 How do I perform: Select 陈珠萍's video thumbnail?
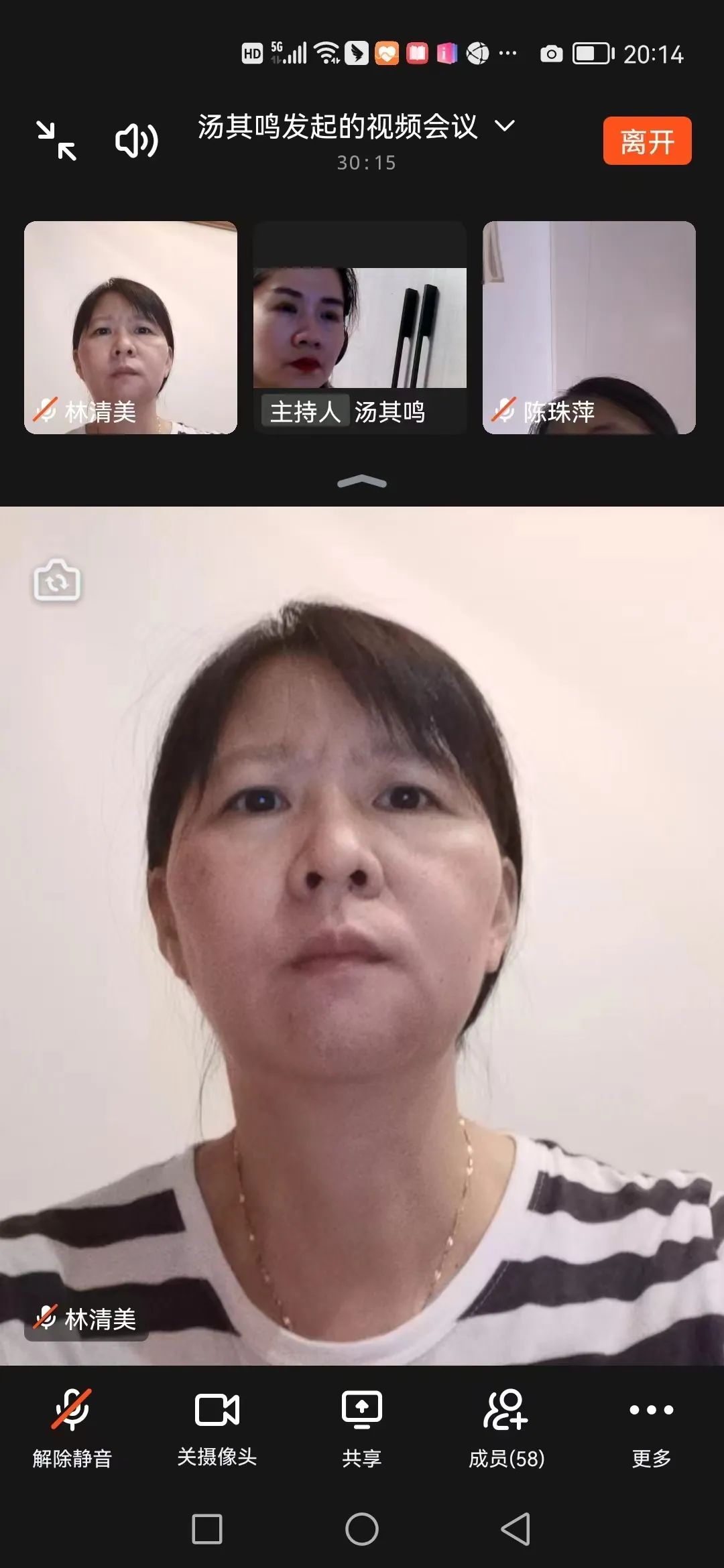pyautogui.click(x=589, y=328)
